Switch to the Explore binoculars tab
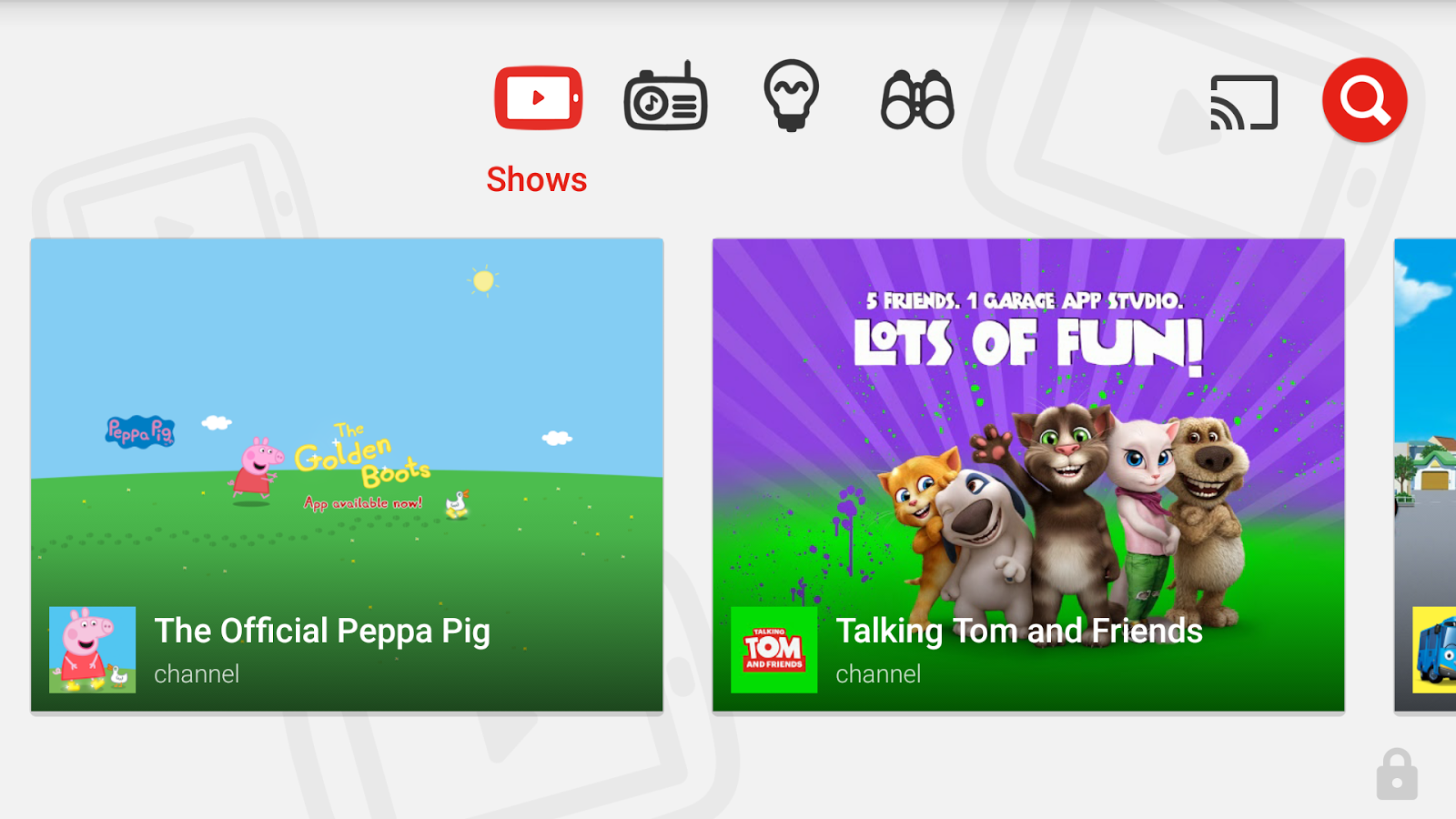Viewport: 1456px width, 819px height. (x=917, y=100)
